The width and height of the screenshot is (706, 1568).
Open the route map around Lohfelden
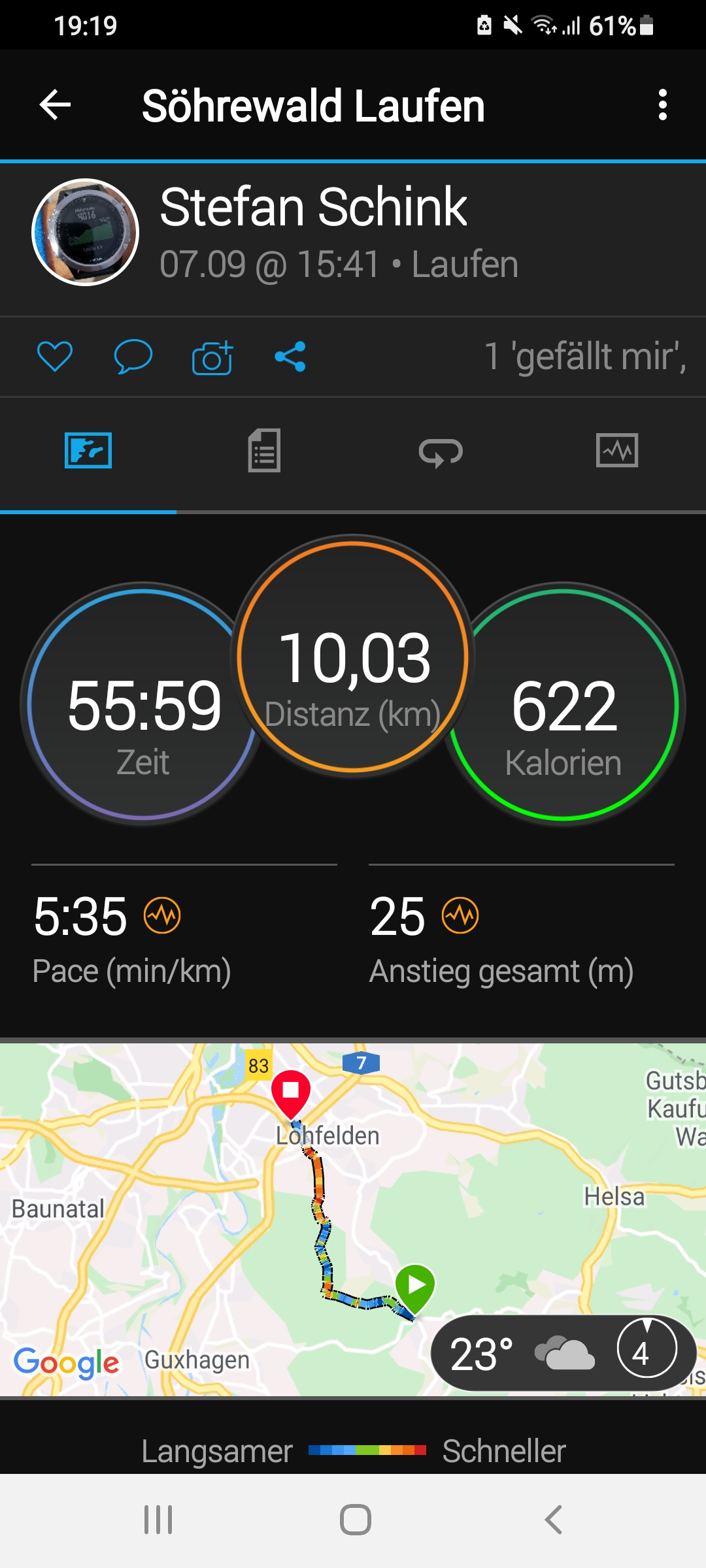pyautogui.click(x=327, y=1209)
